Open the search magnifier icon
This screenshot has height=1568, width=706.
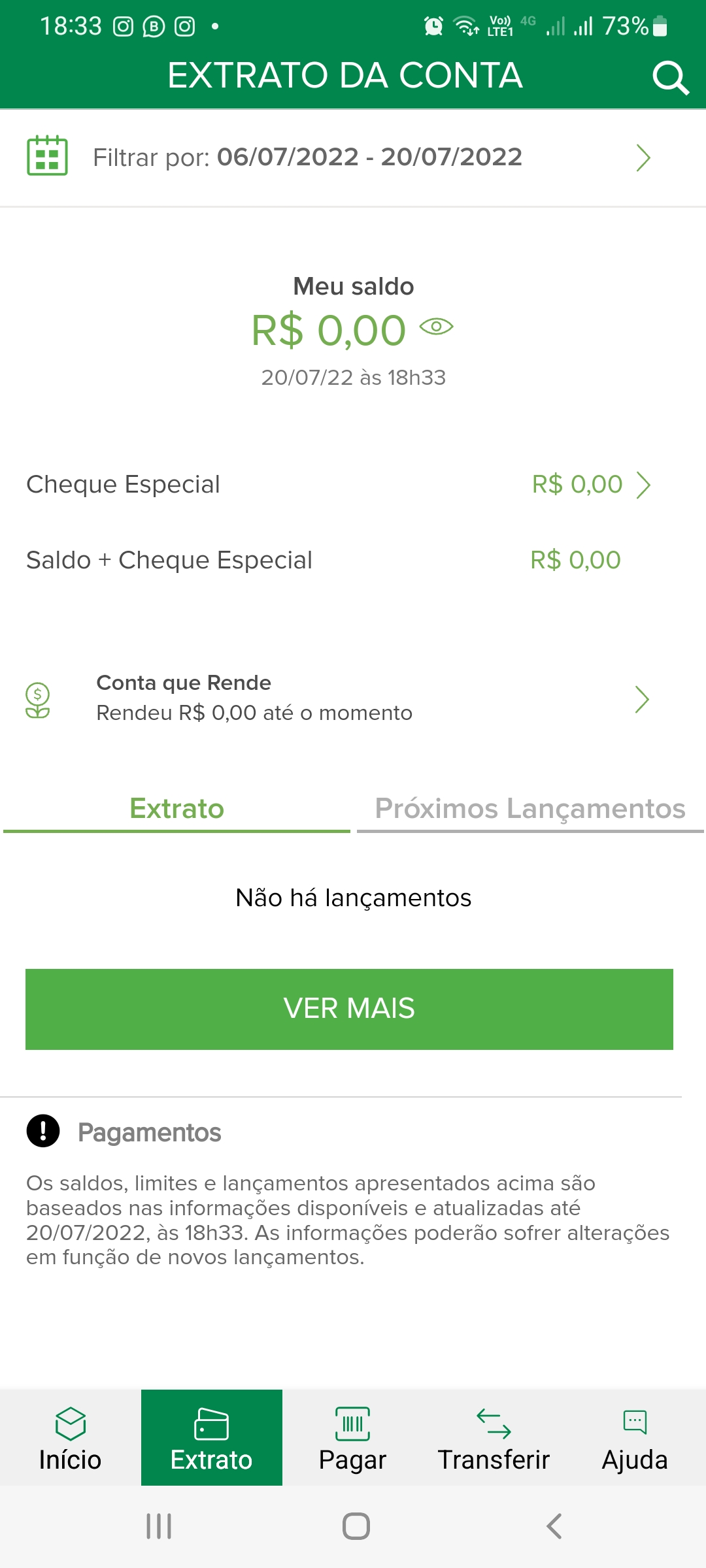click(x=670, y=78)
